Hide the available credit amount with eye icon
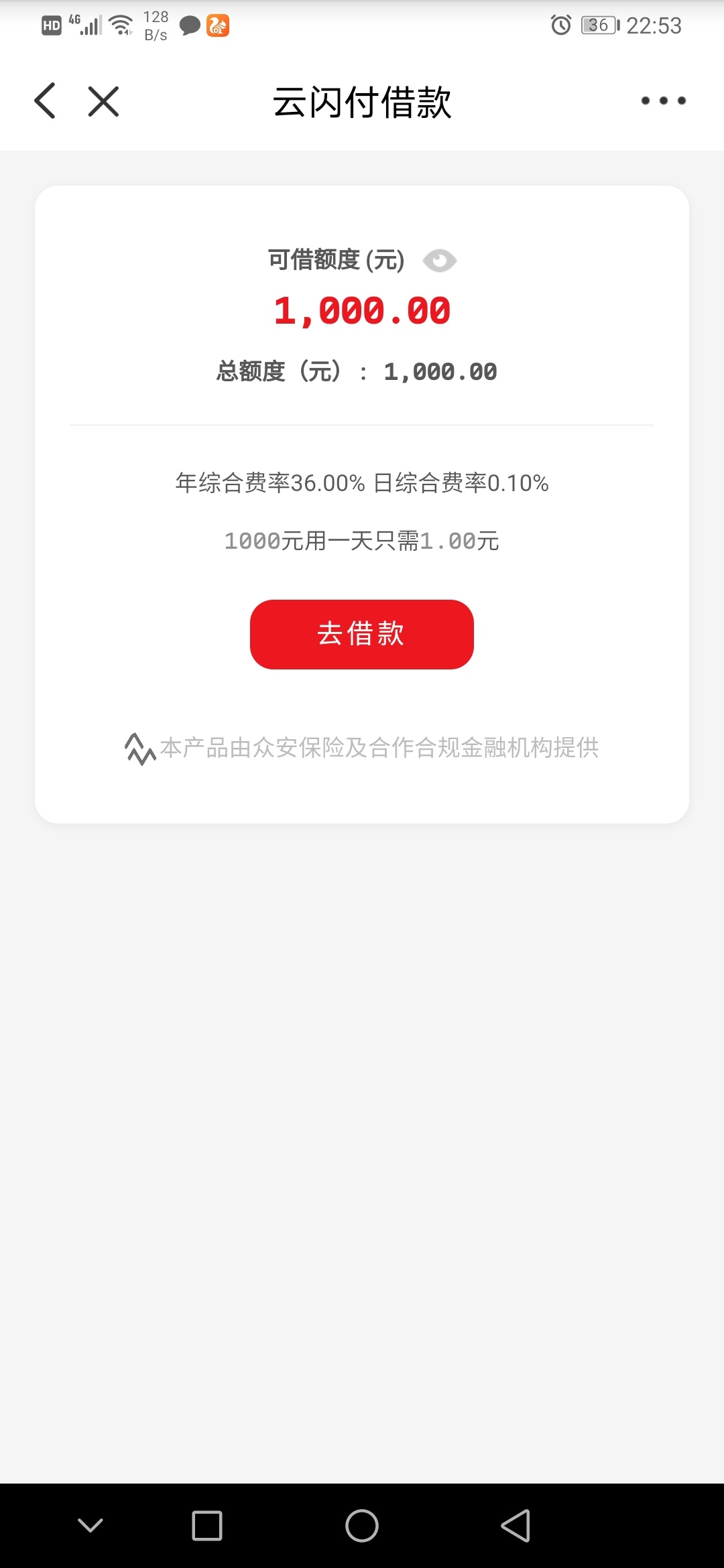This screenshot has width=724, height=1568. point(440,260)
